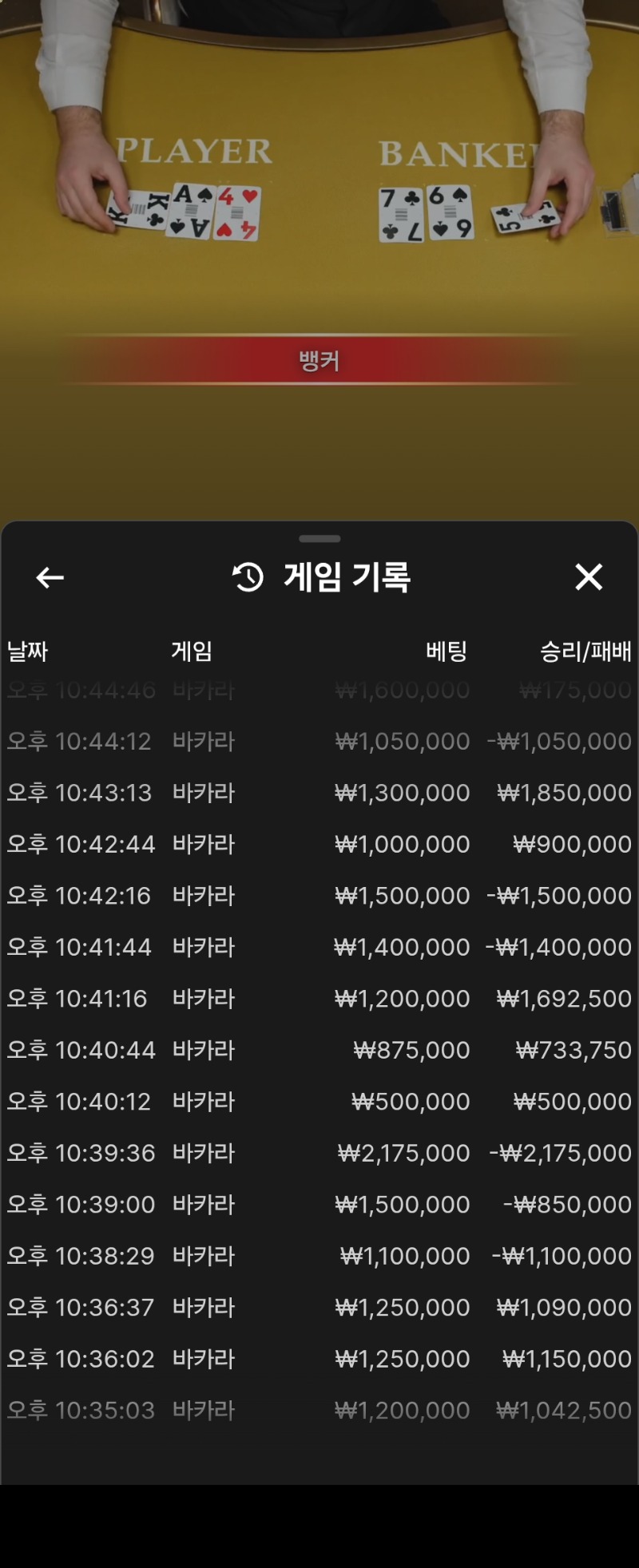The image size is (639, 1568).
Task: Select the 10:41:16 baccarat entry
Action: (x=319, y=998)
